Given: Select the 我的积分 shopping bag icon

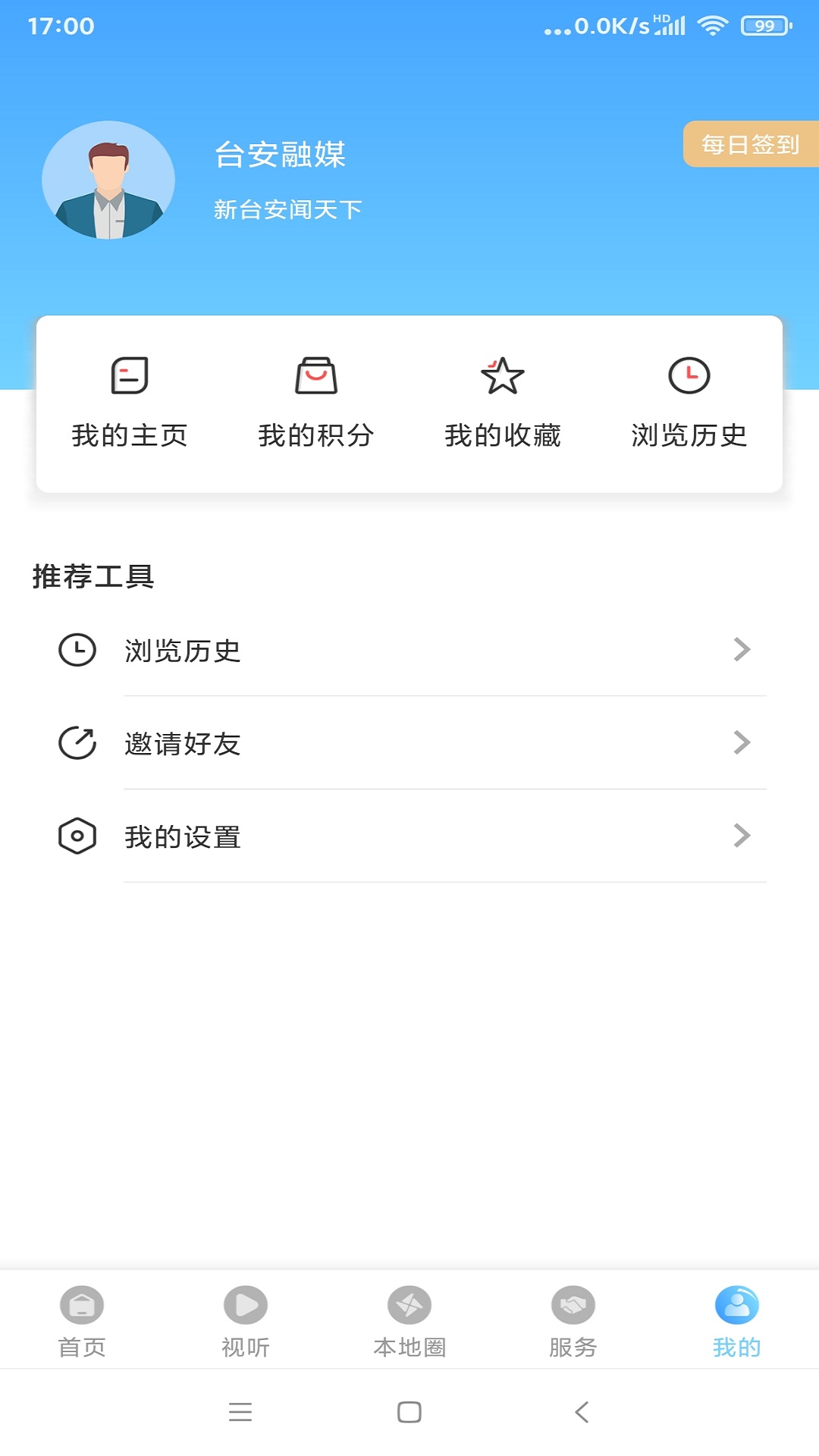Looking at the screenshot, I should coord(315,375).
